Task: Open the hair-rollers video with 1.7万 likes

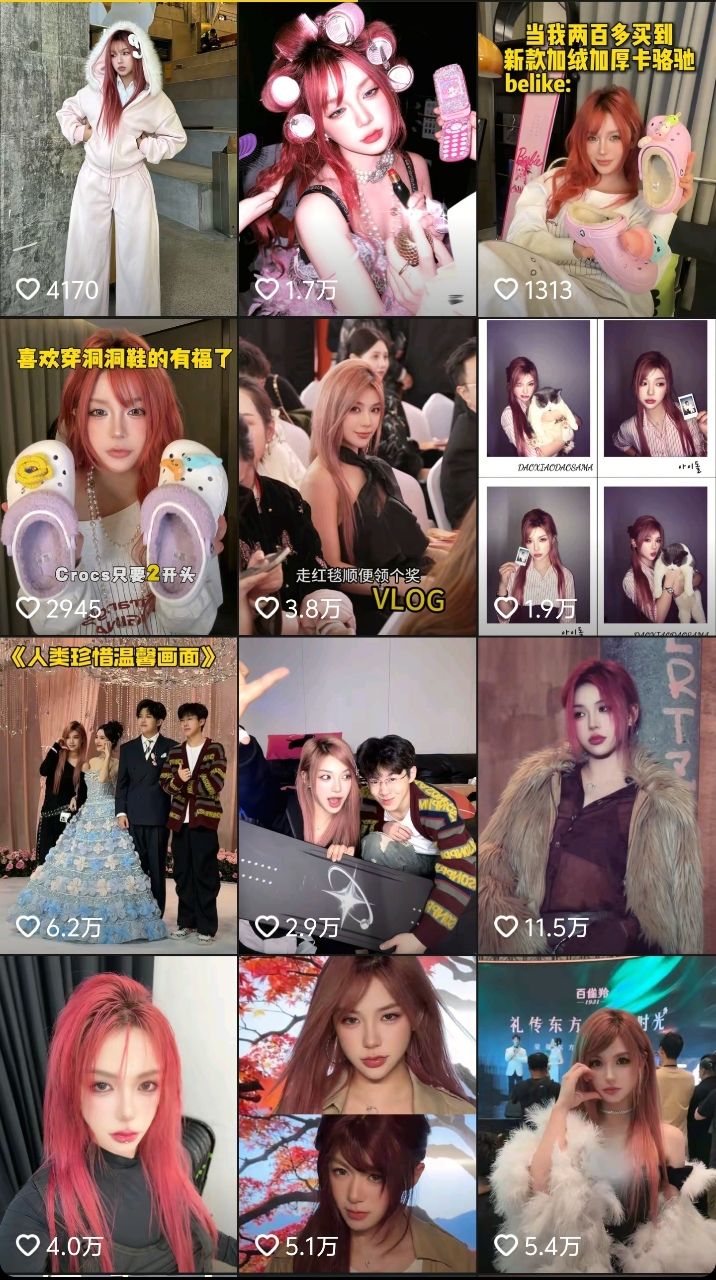Action: coord(357,158)
